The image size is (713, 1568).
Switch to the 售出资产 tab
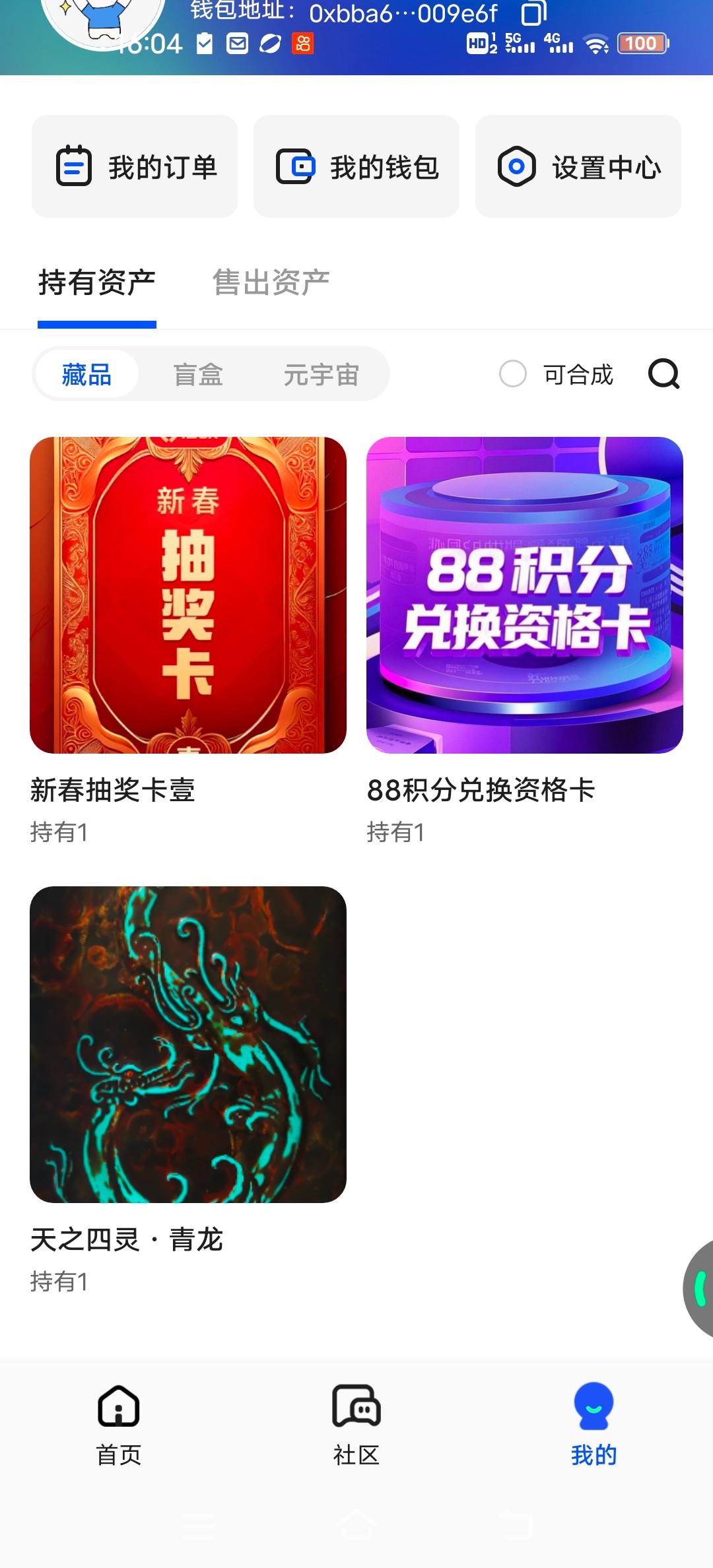pos(271,282)
